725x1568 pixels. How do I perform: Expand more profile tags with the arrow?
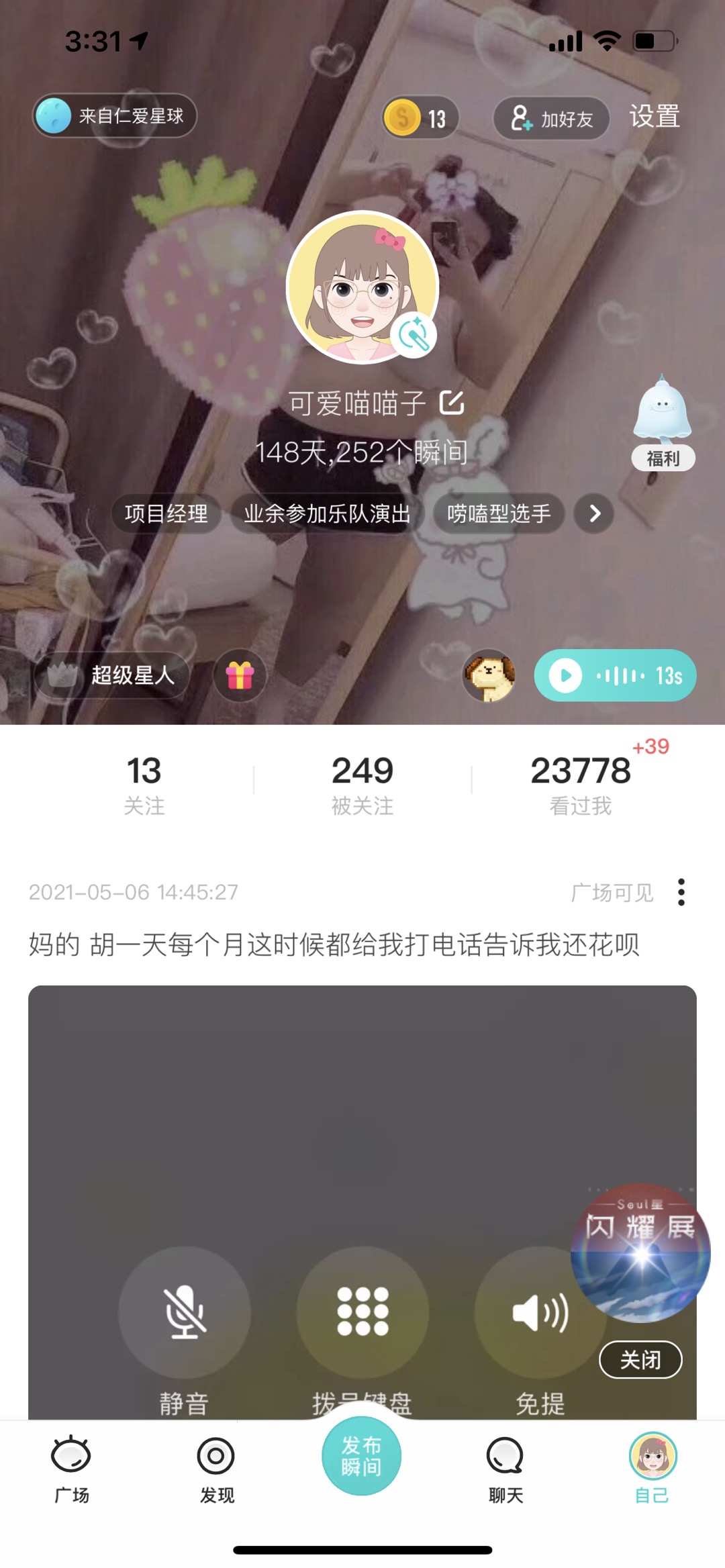point(594,513)
